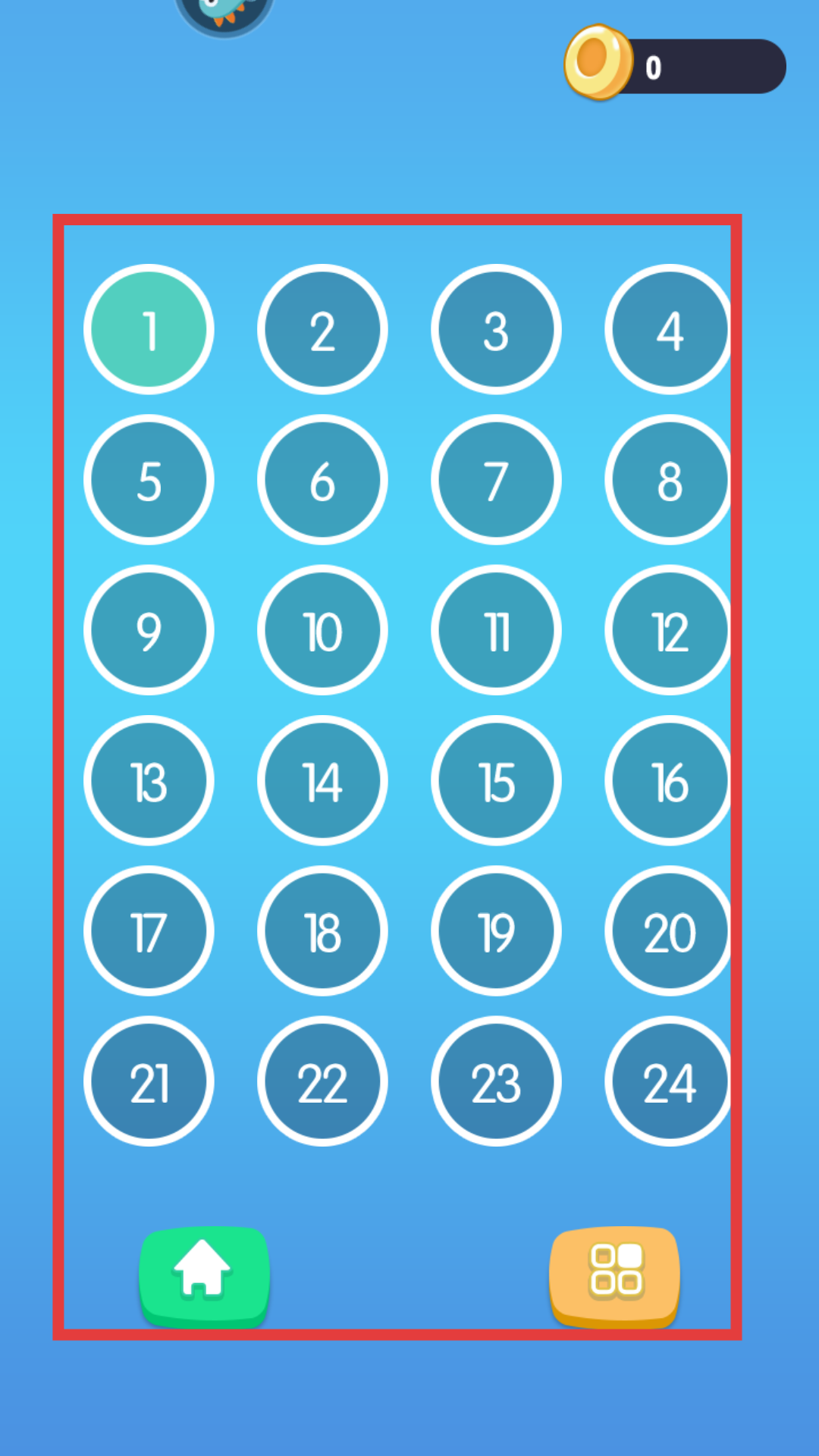This screenshot has width=819, height=1456.
Task: Tap level 24 circle
Action: pyautogui.click(x=670, y=1081)
